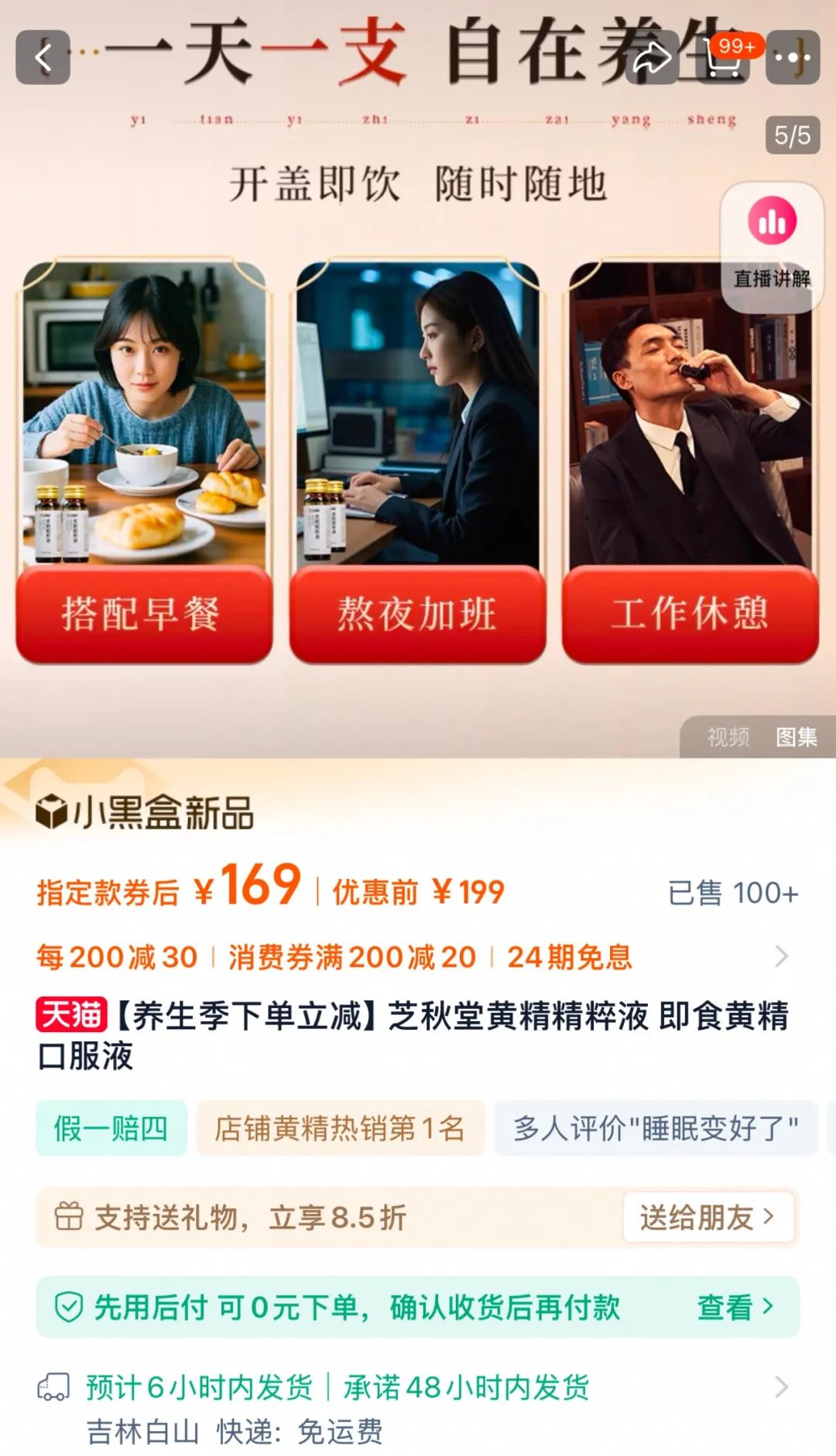Open the three-dot overflow menu
The width and height of the screenshot is (836, 1456).
(x=793, y=57)
